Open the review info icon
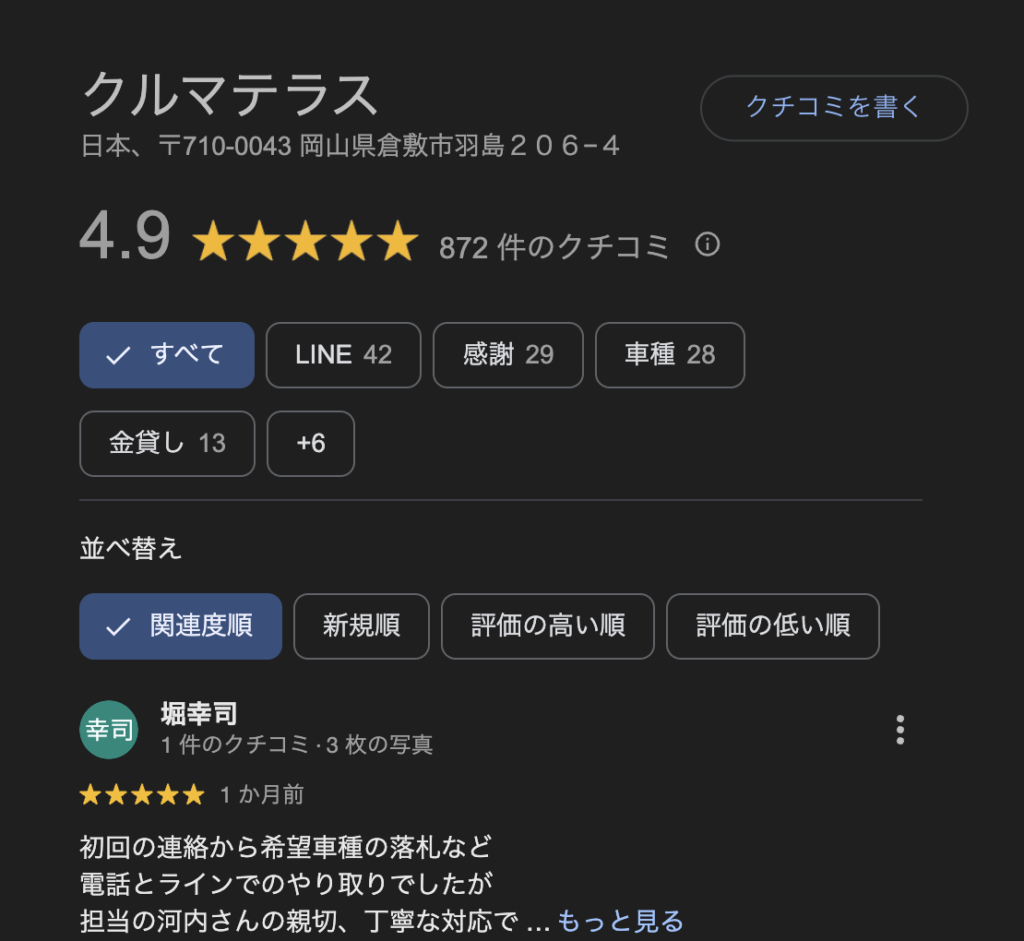This screenshot has width=1024, height=941. 707,245
